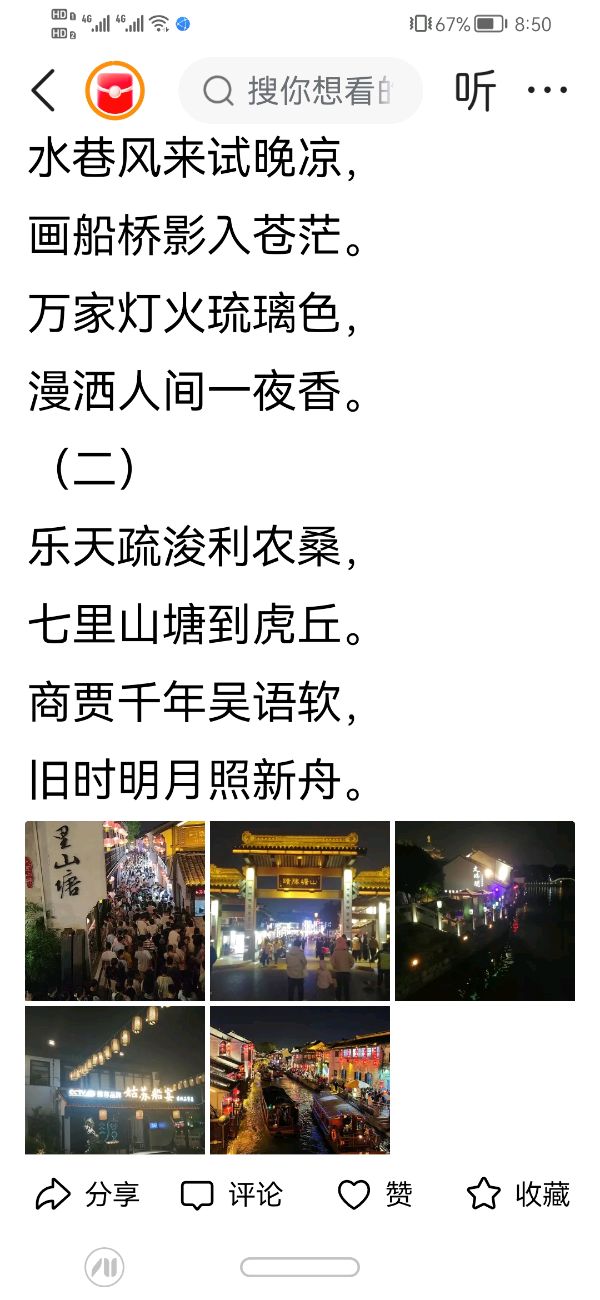Go back using the top-left arrow

click(x=44, y=91)
